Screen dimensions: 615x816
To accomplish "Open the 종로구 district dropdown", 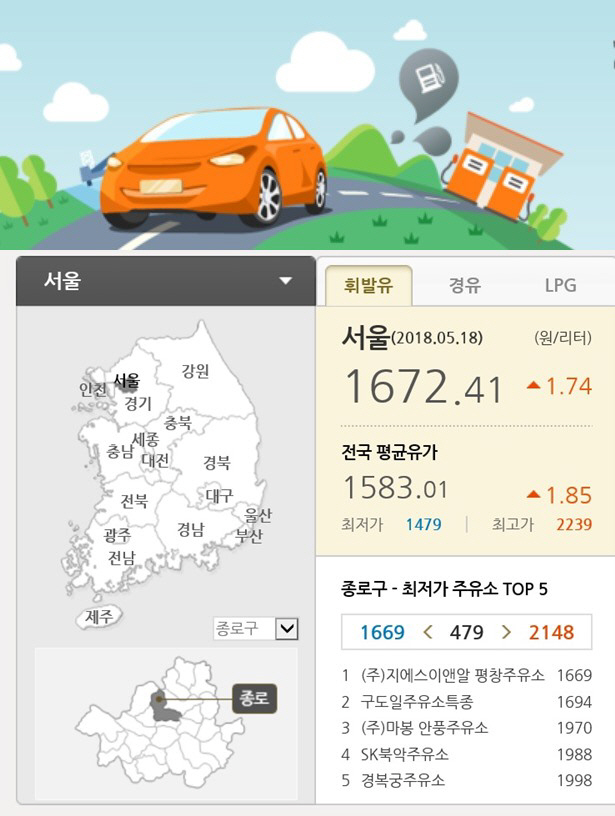I will click(285, 628).
